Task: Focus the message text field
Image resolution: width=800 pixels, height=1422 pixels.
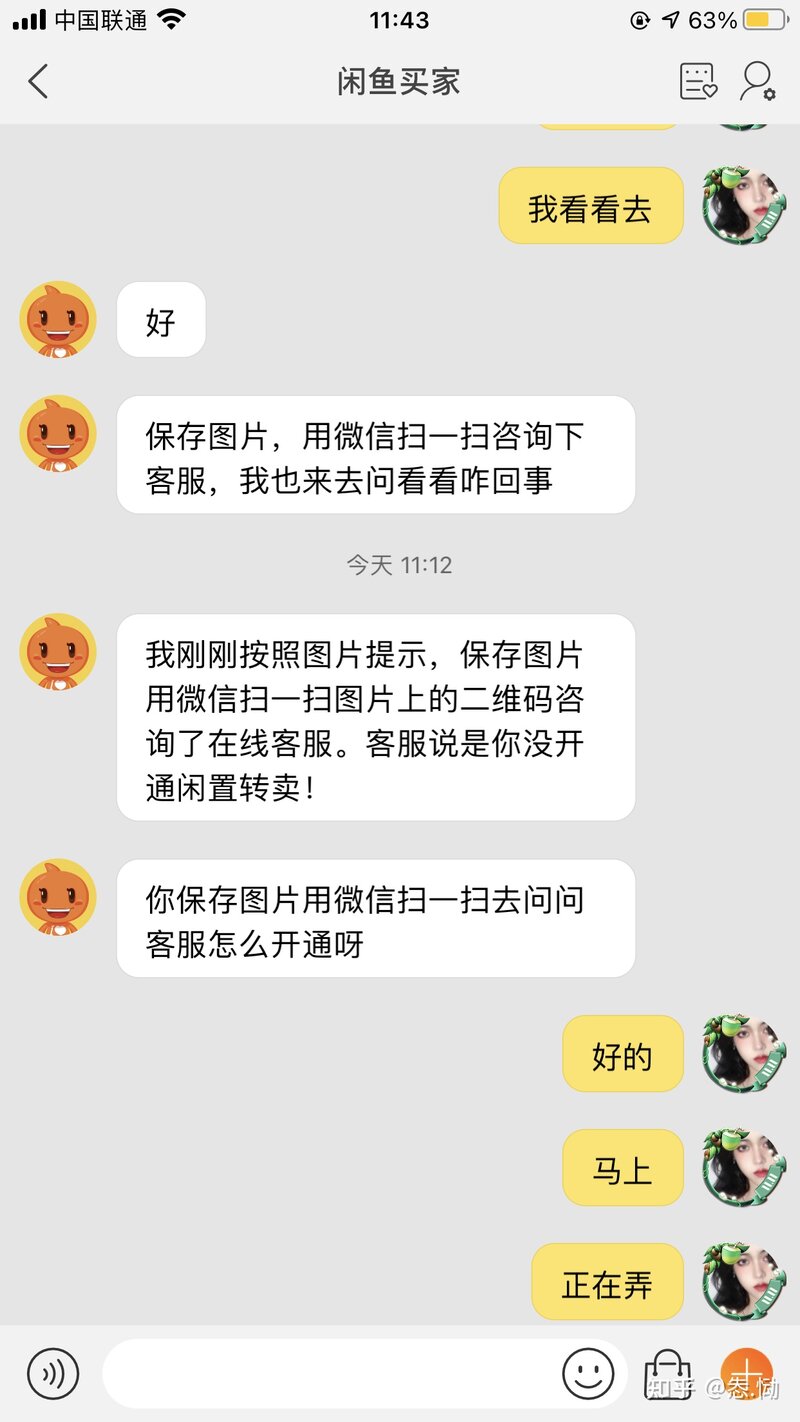Action: (x=330, y=1373)
